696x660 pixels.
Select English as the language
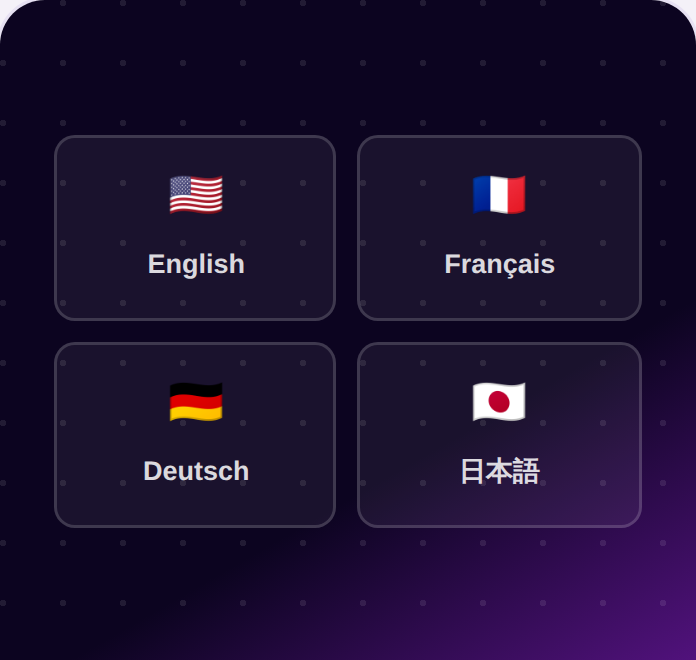(195, 228)
